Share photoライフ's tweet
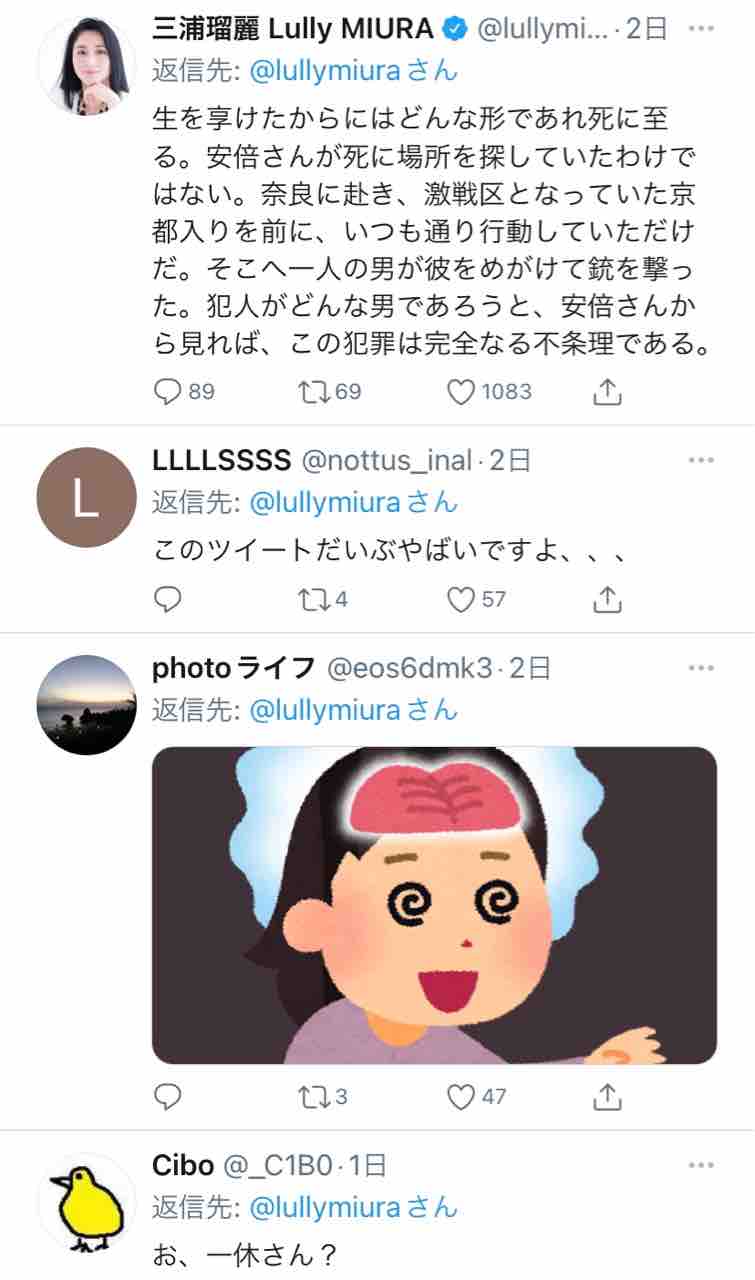This screenshot has width=755, height=1280. pos(608,1097)
